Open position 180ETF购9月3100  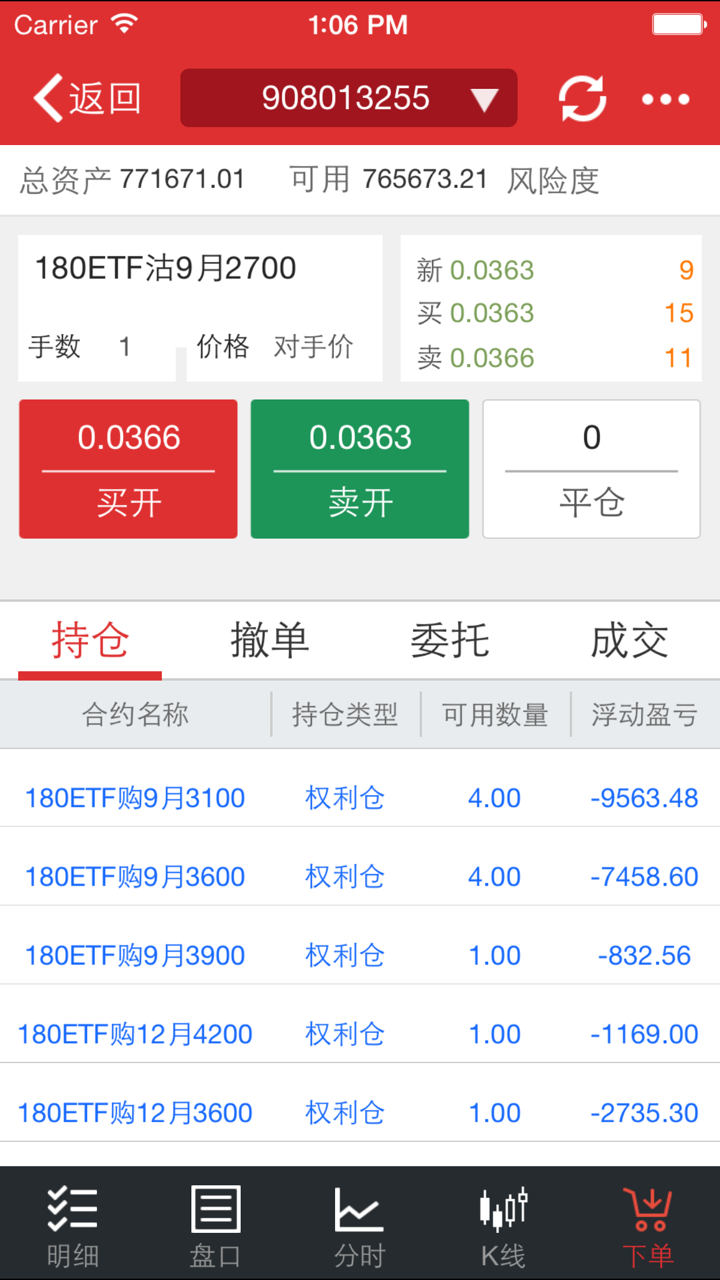135,798
